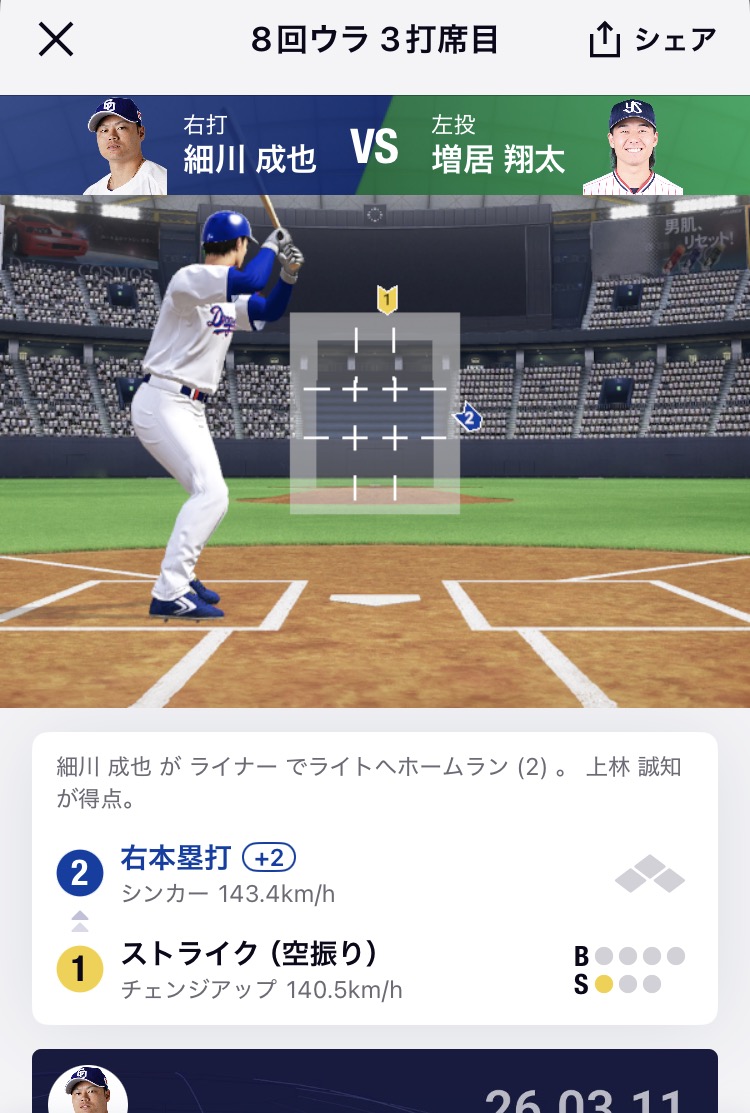Tap pitch marker 1 in the strike zone

[387, 298]
